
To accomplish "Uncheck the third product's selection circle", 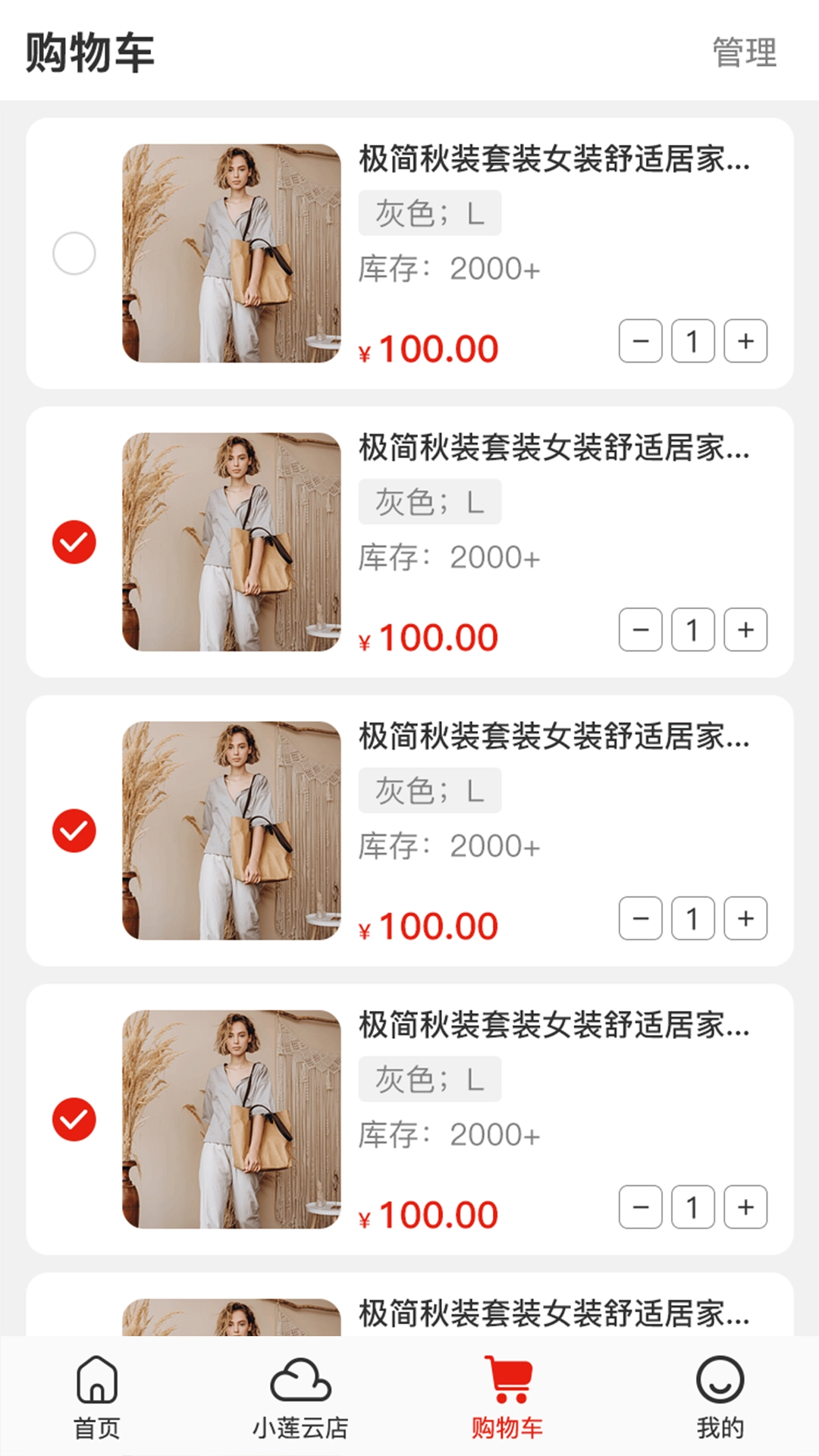I will [74, 830].
